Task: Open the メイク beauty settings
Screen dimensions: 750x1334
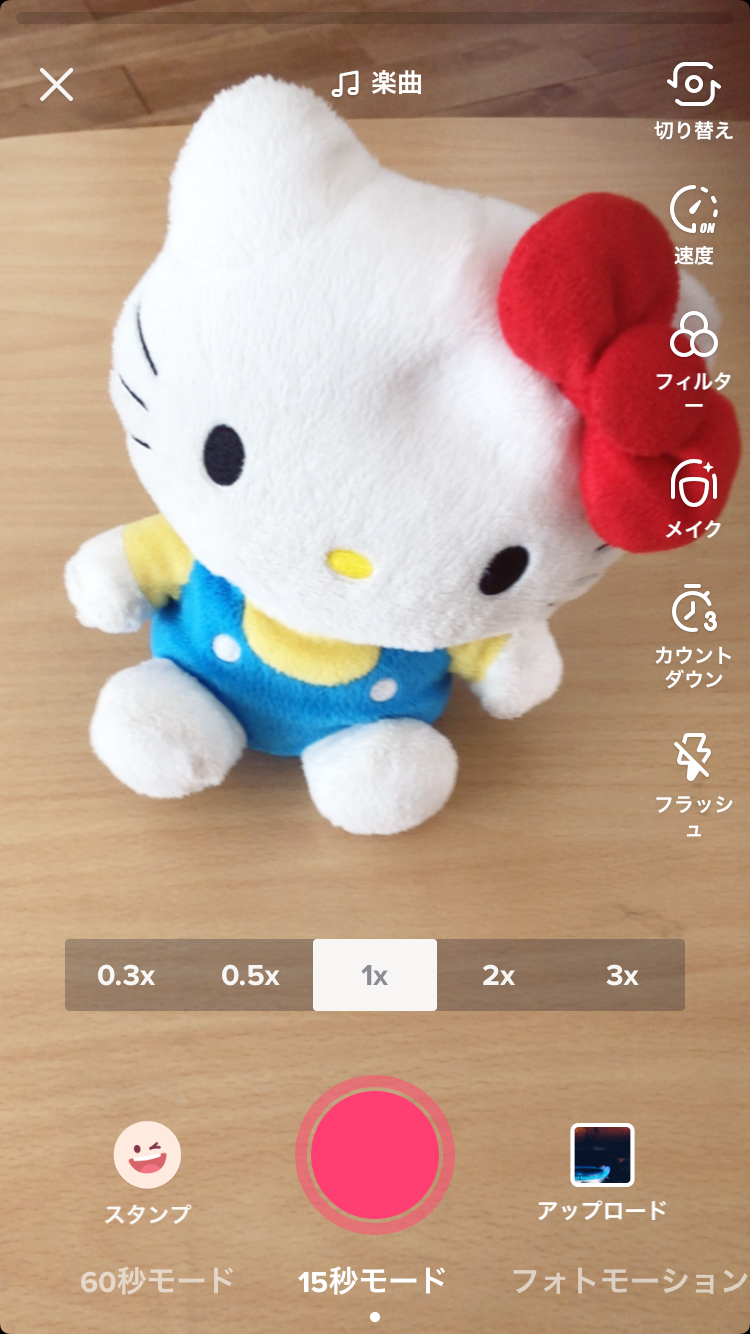Action: click(694, 484)
